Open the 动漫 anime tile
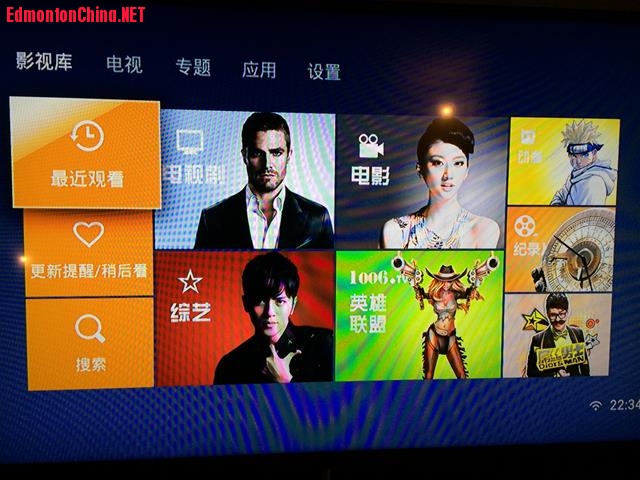Image resolution: width=640 pixels, height=480 pixels. 562,160
